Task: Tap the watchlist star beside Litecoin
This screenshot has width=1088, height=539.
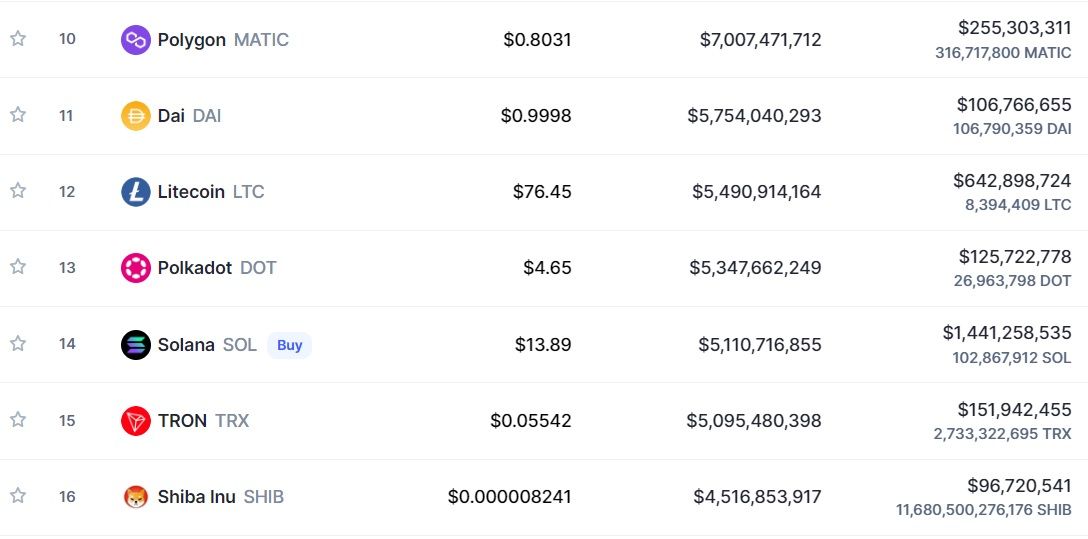Action: (18, 191)
